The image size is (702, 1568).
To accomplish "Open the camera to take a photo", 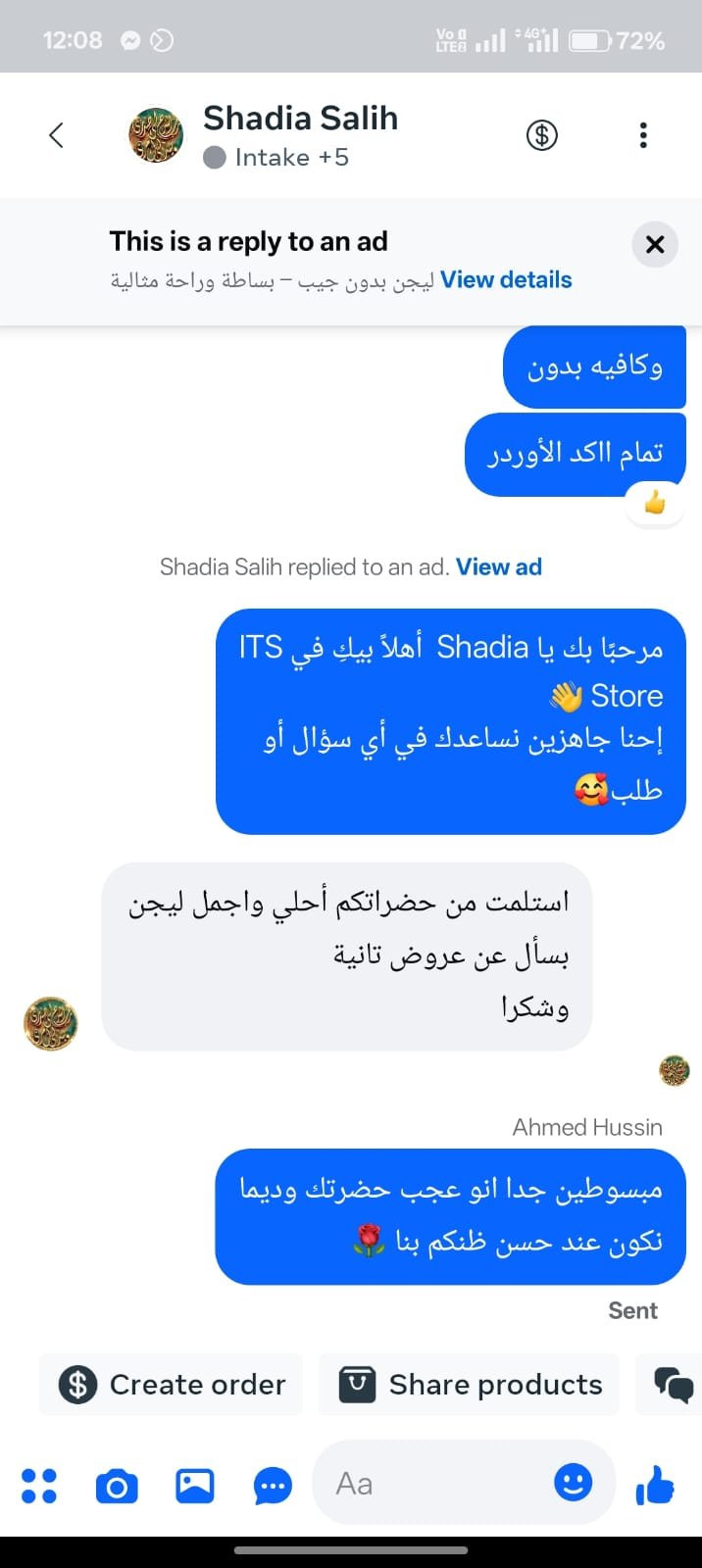I will [x=117, y=1487].
